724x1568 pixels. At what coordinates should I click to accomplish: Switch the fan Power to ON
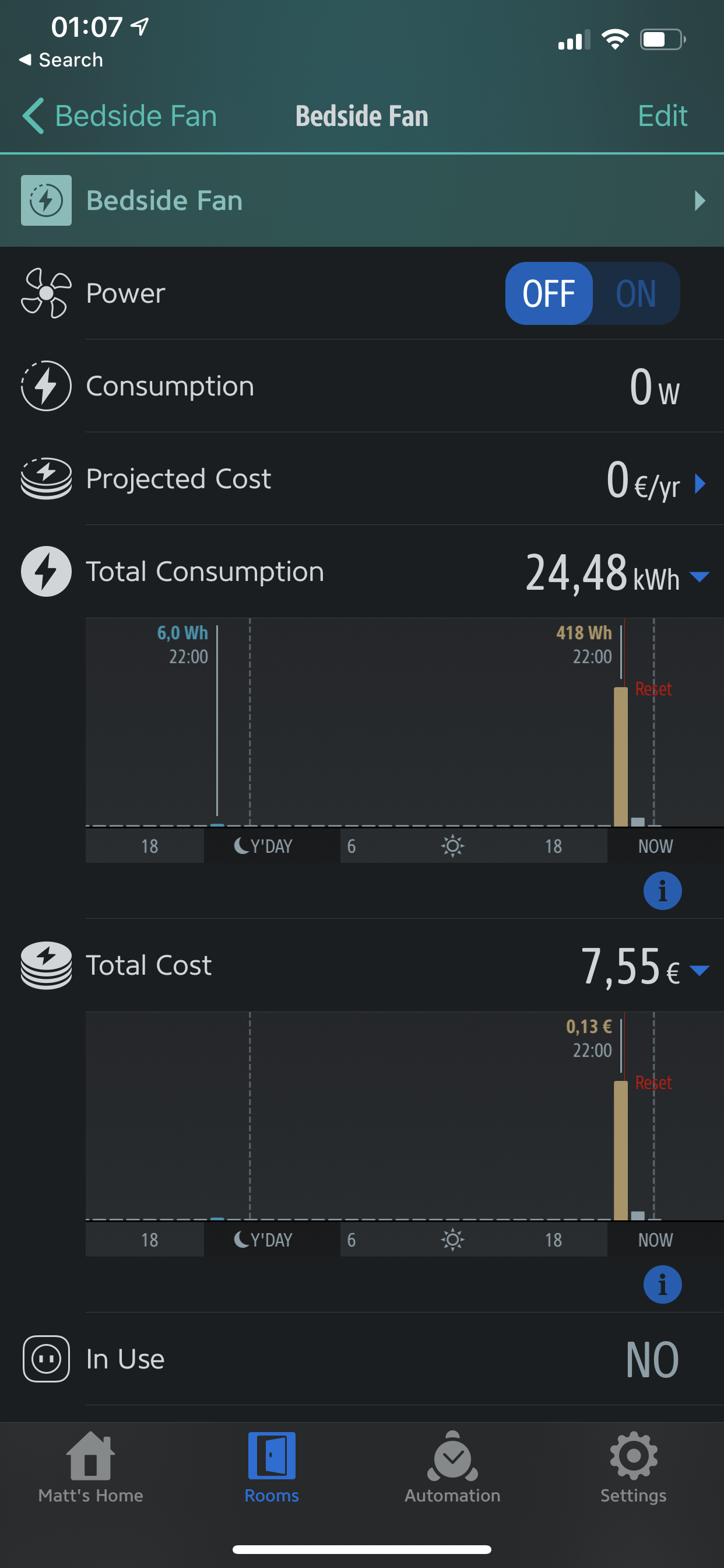[x=636, y=293]
